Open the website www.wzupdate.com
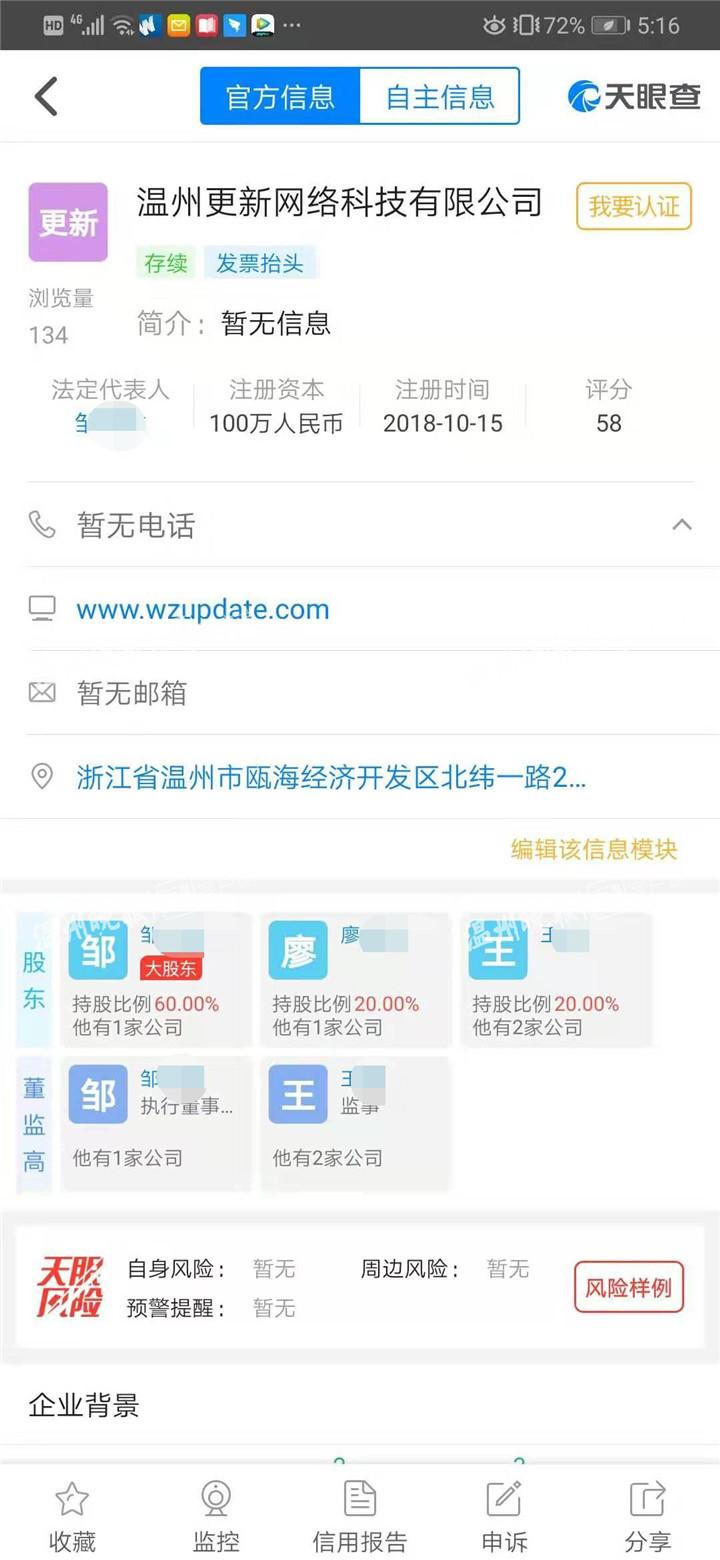Screen dimensions: 720x1560 (x=202, y=609)
